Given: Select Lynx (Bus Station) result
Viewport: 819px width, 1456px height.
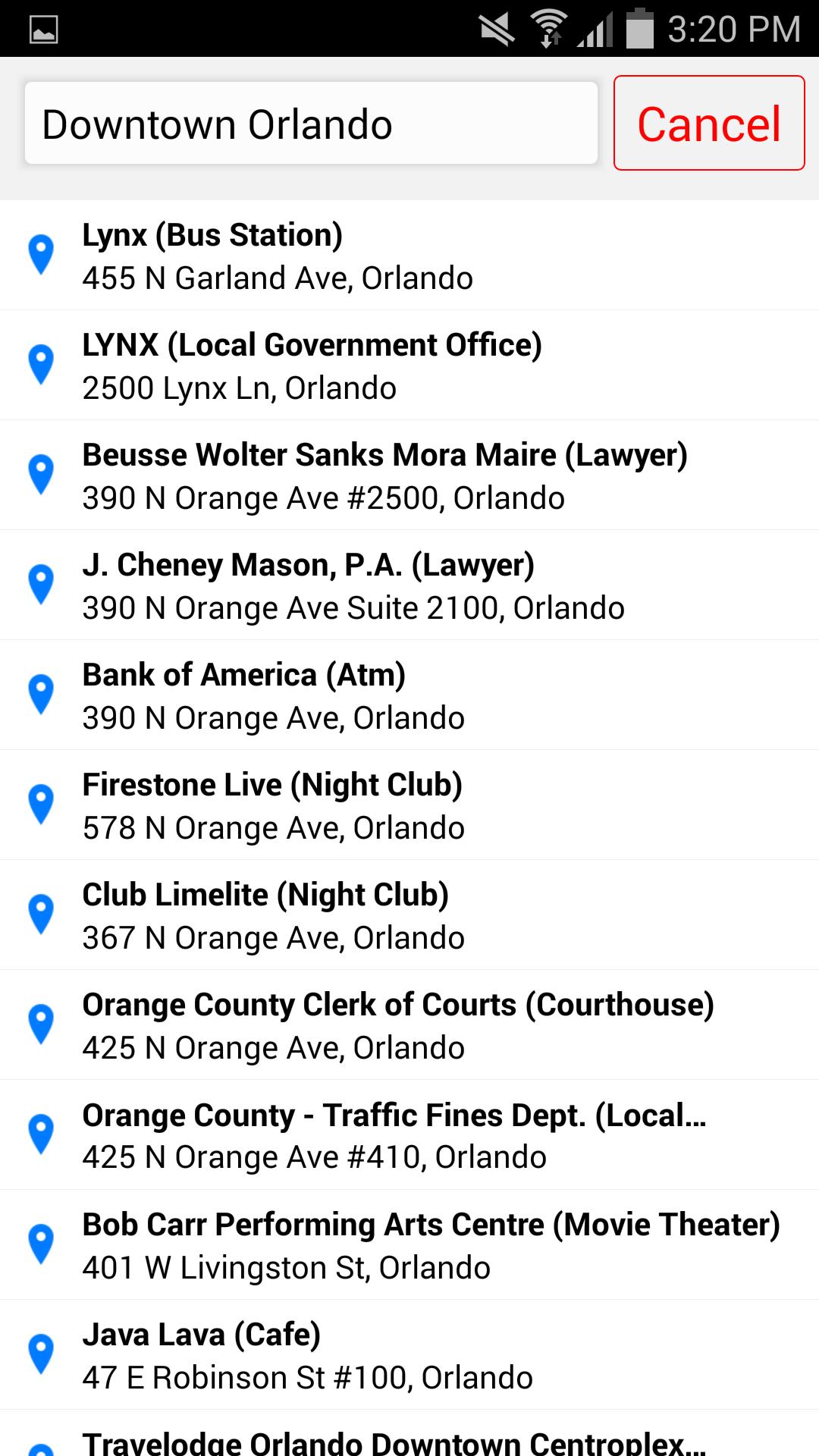Looking at the screenshot, I should [x=409, y=256].
